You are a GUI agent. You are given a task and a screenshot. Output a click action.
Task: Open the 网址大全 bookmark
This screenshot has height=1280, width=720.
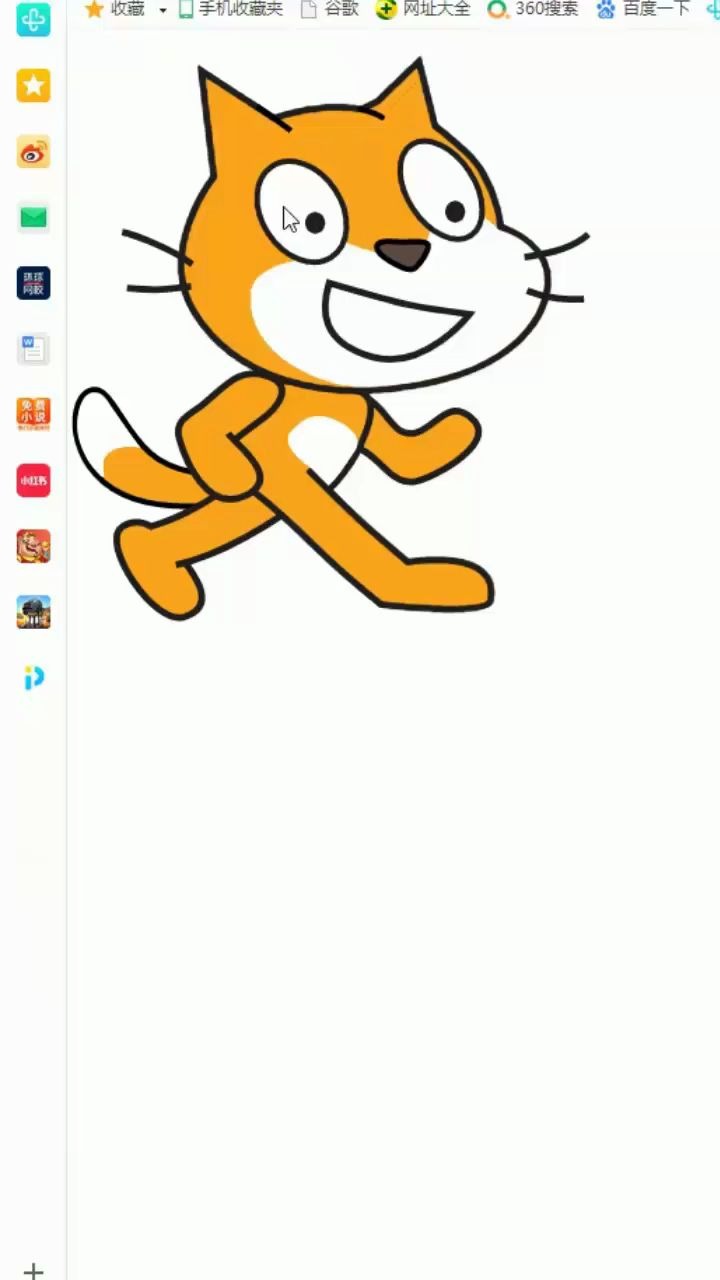tap(424, 10)
